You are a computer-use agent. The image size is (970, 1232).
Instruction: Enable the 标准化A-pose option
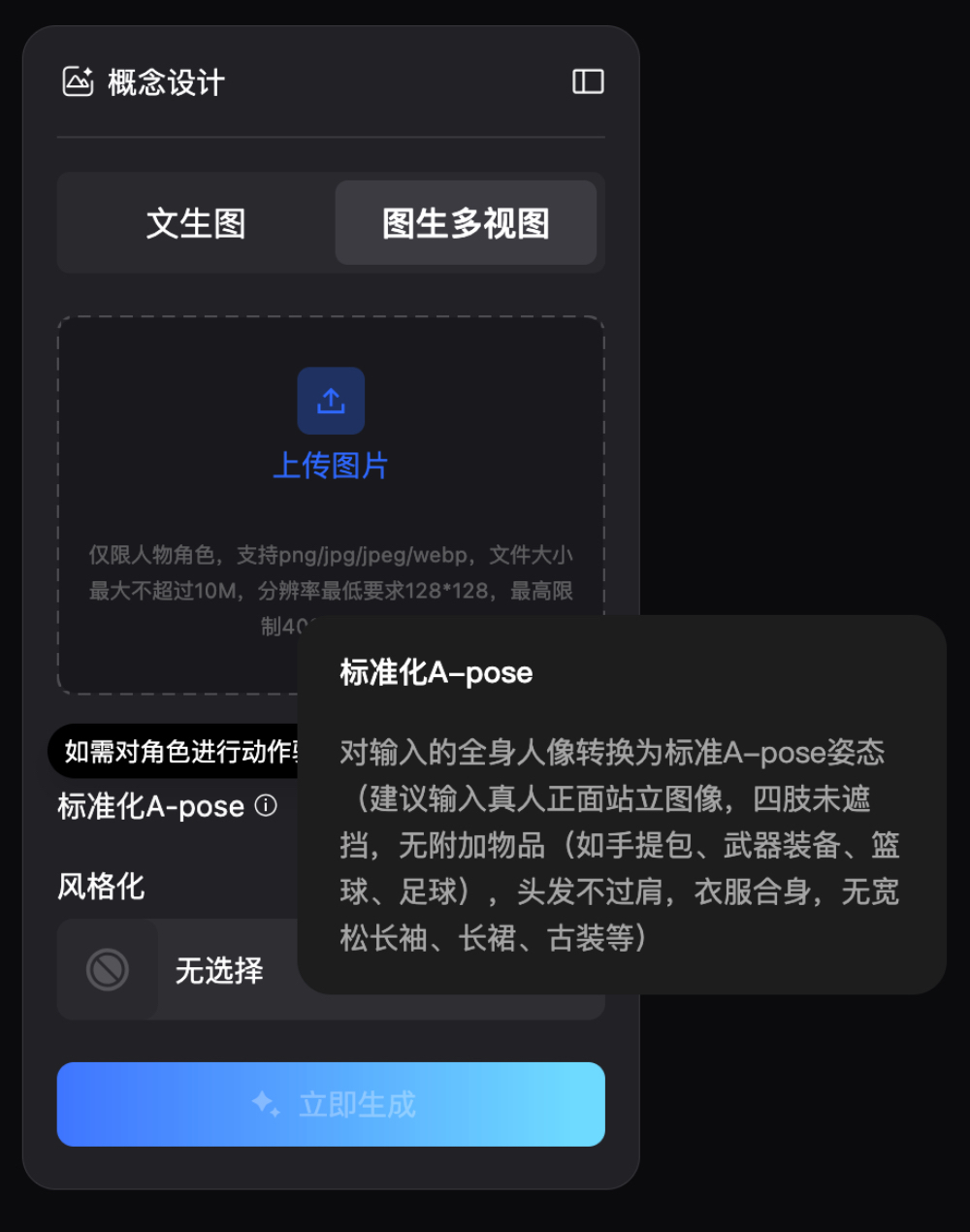[148, 805]
